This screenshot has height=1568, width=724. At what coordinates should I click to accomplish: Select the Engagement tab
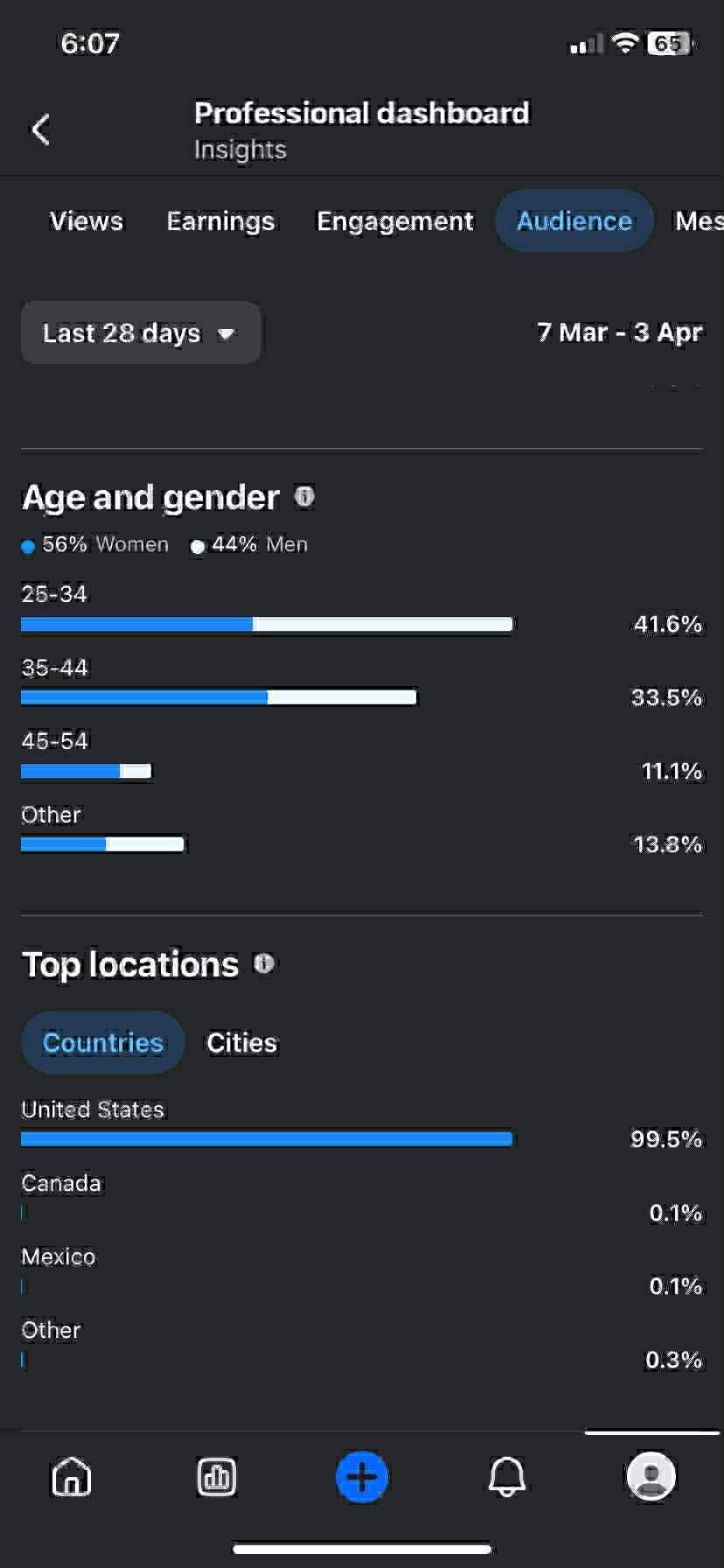[x=394, y=221]
